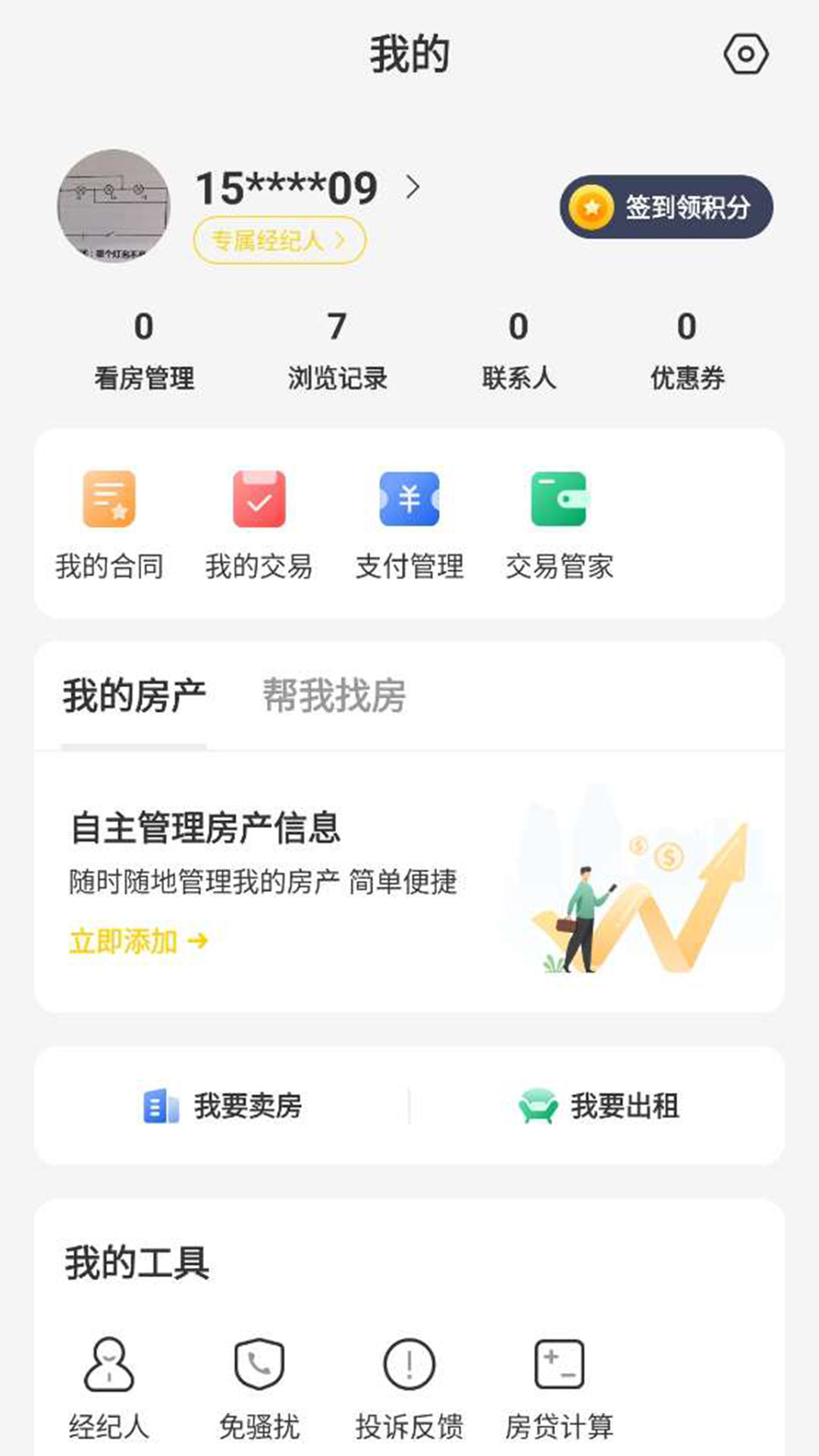Open settings via the gear icon
The height and width of the screenshot is (1456, 819).
pyautogui.click(x=747, y=54)
